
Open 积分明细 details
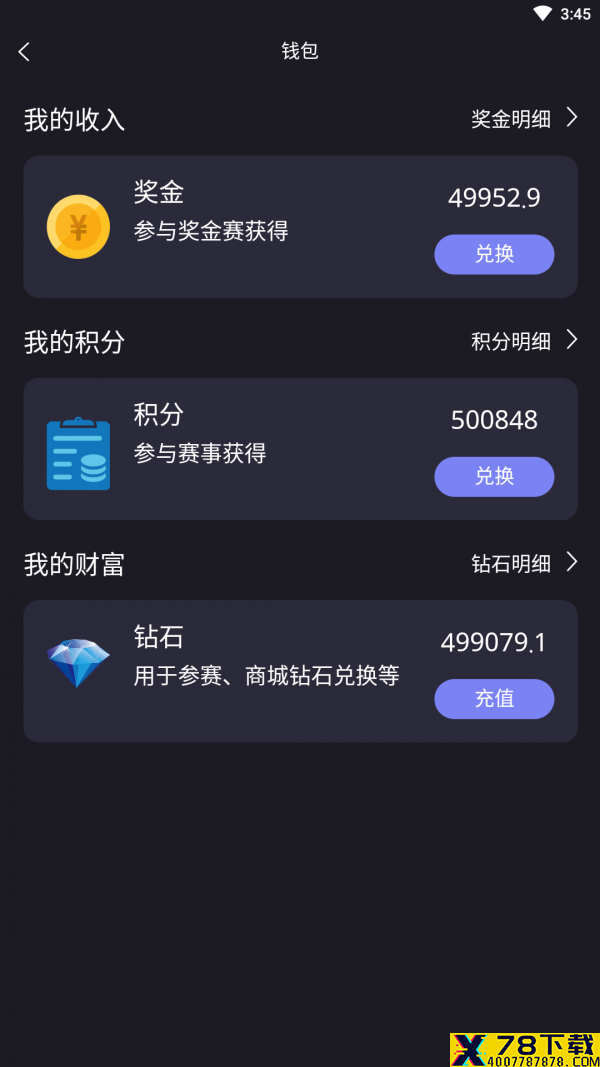[x=524, y=341]
